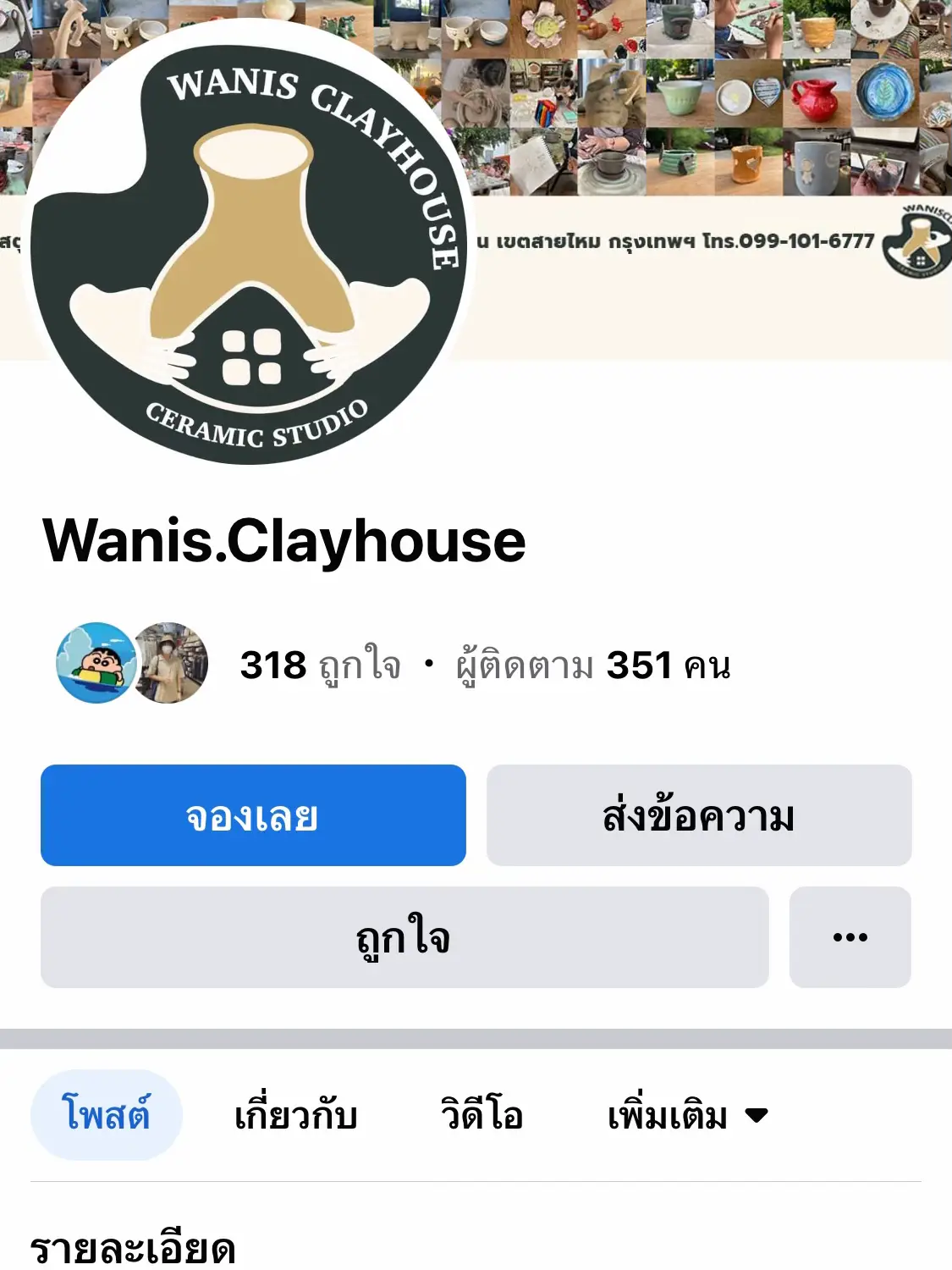Click the จองเลย booking button

coord(252,815)
